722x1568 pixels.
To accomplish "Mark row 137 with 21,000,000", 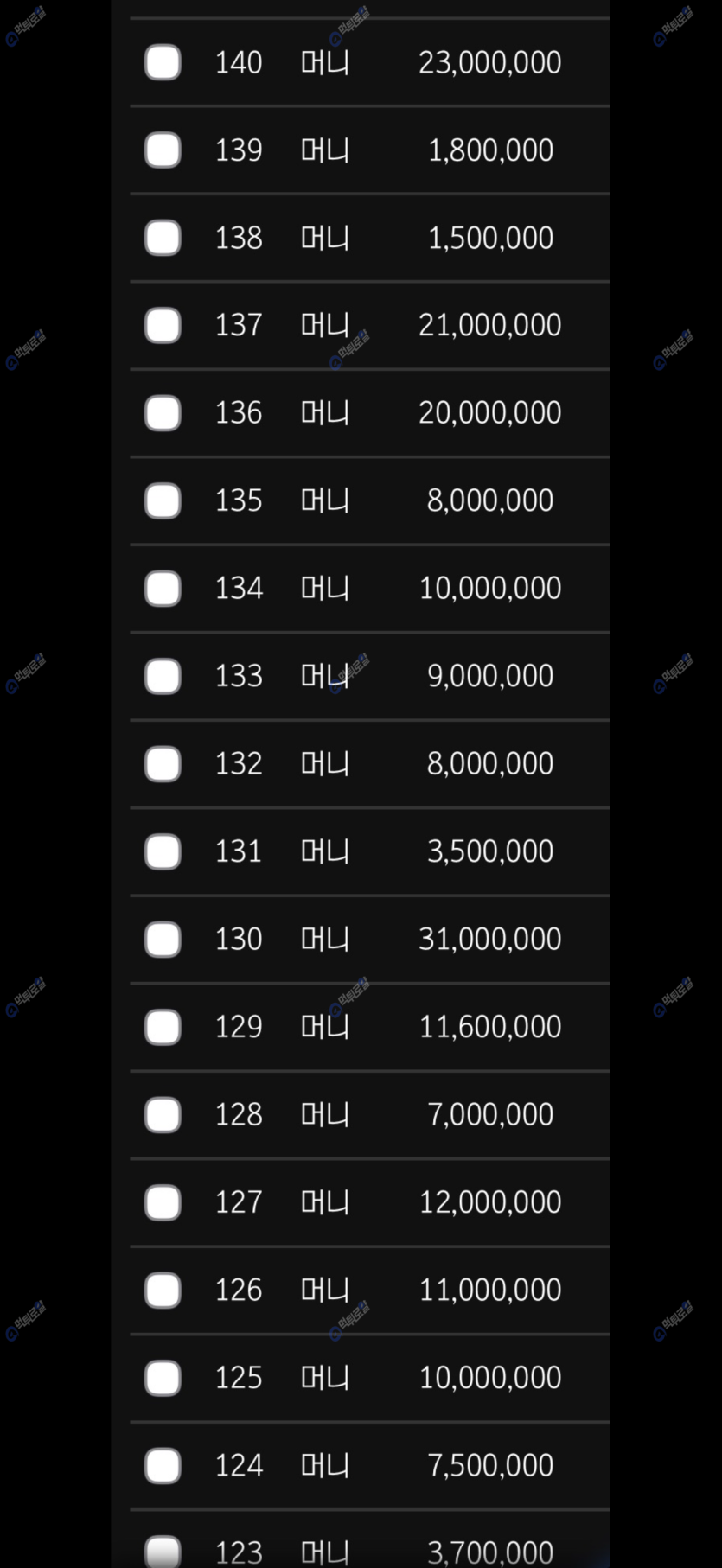I will (163, 326).
